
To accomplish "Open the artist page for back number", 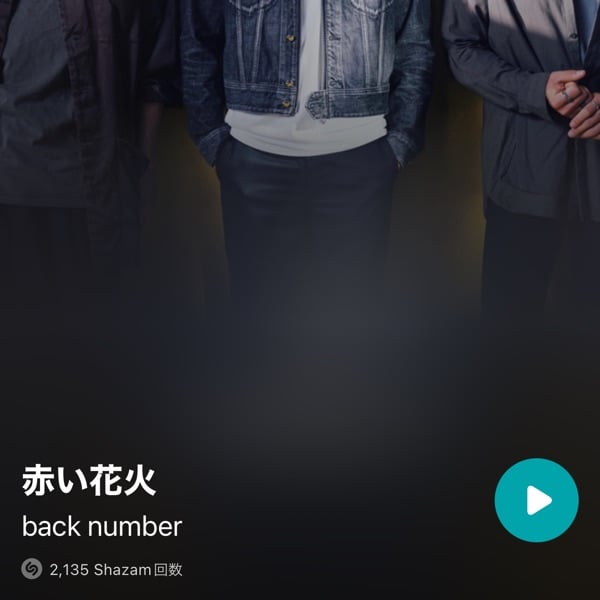I will (102, 526).
